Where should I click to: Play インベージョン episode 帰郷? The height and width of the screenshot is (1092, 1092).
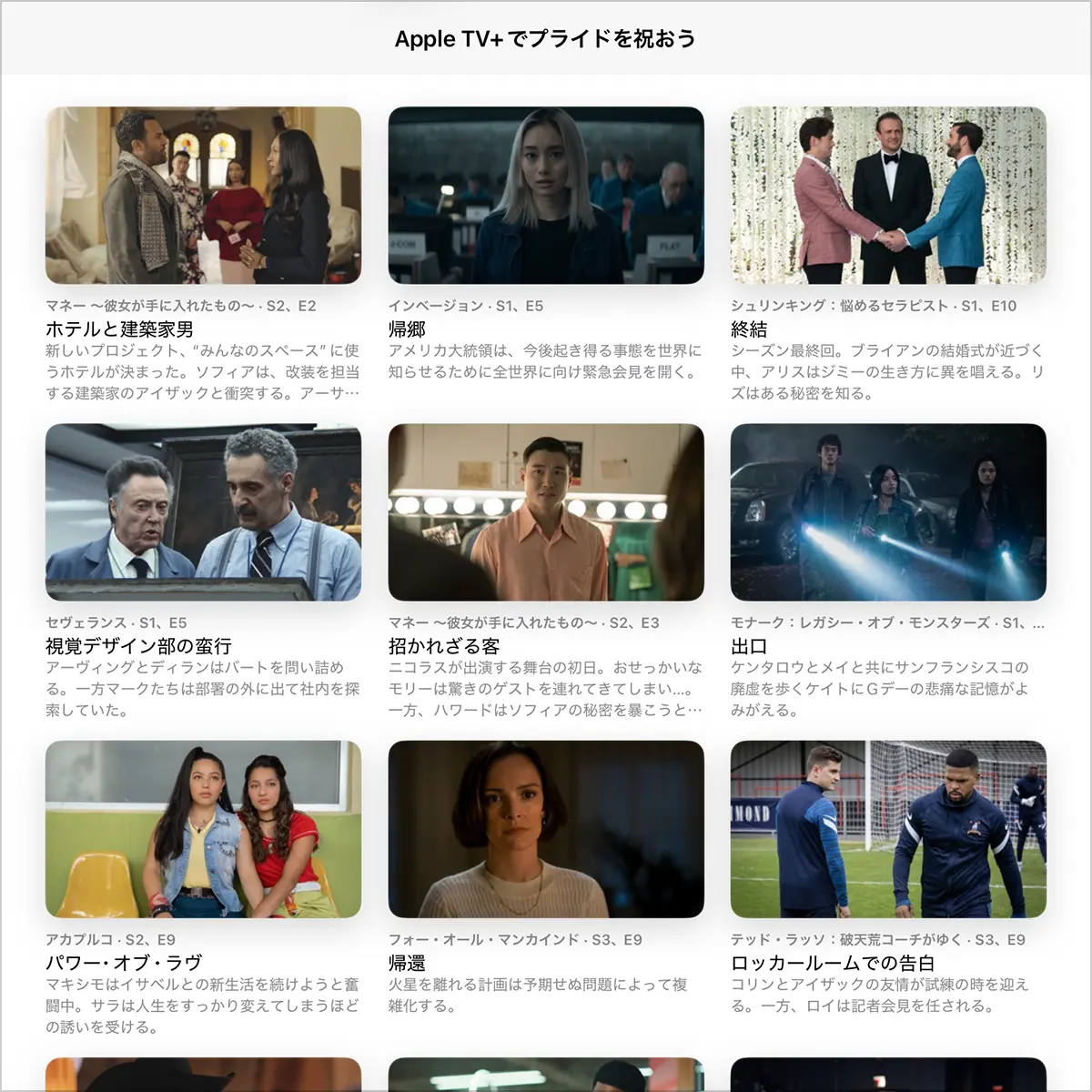(x=546, y=196)
